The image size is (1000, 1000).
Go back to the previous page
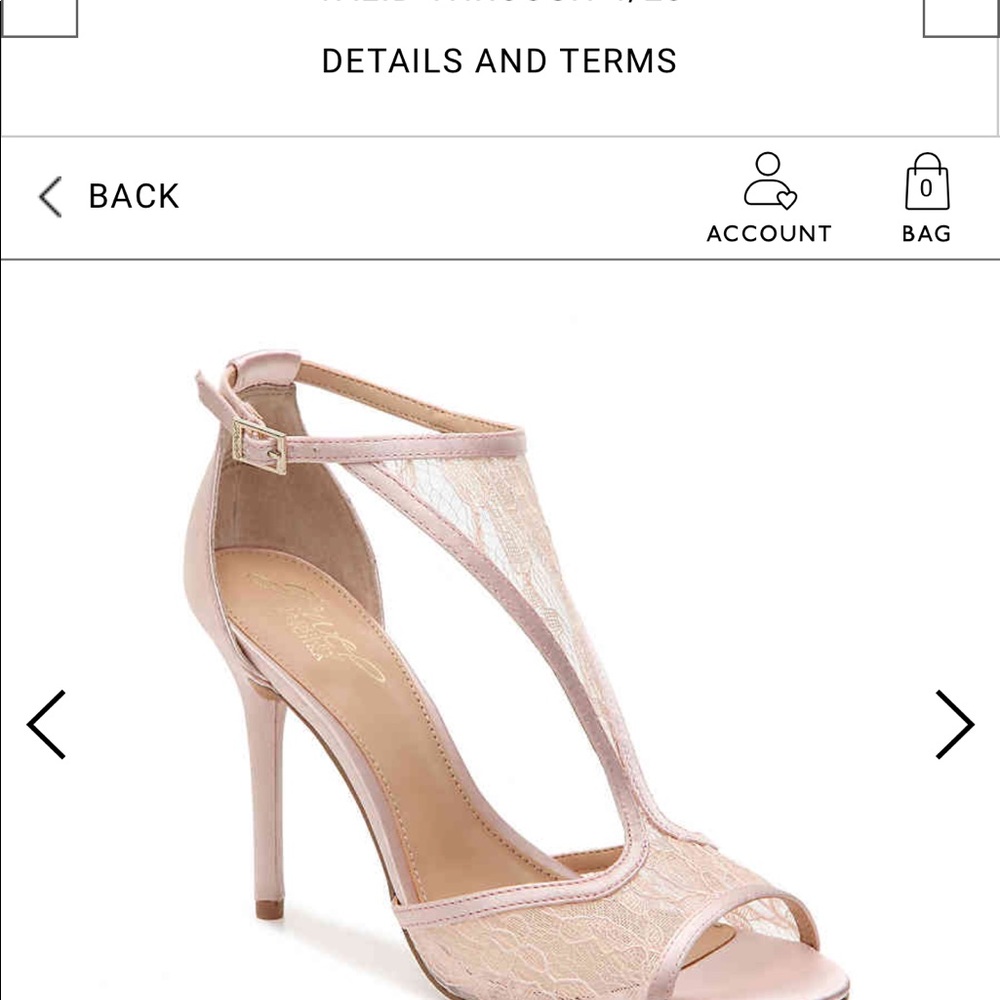coord(108,196)
